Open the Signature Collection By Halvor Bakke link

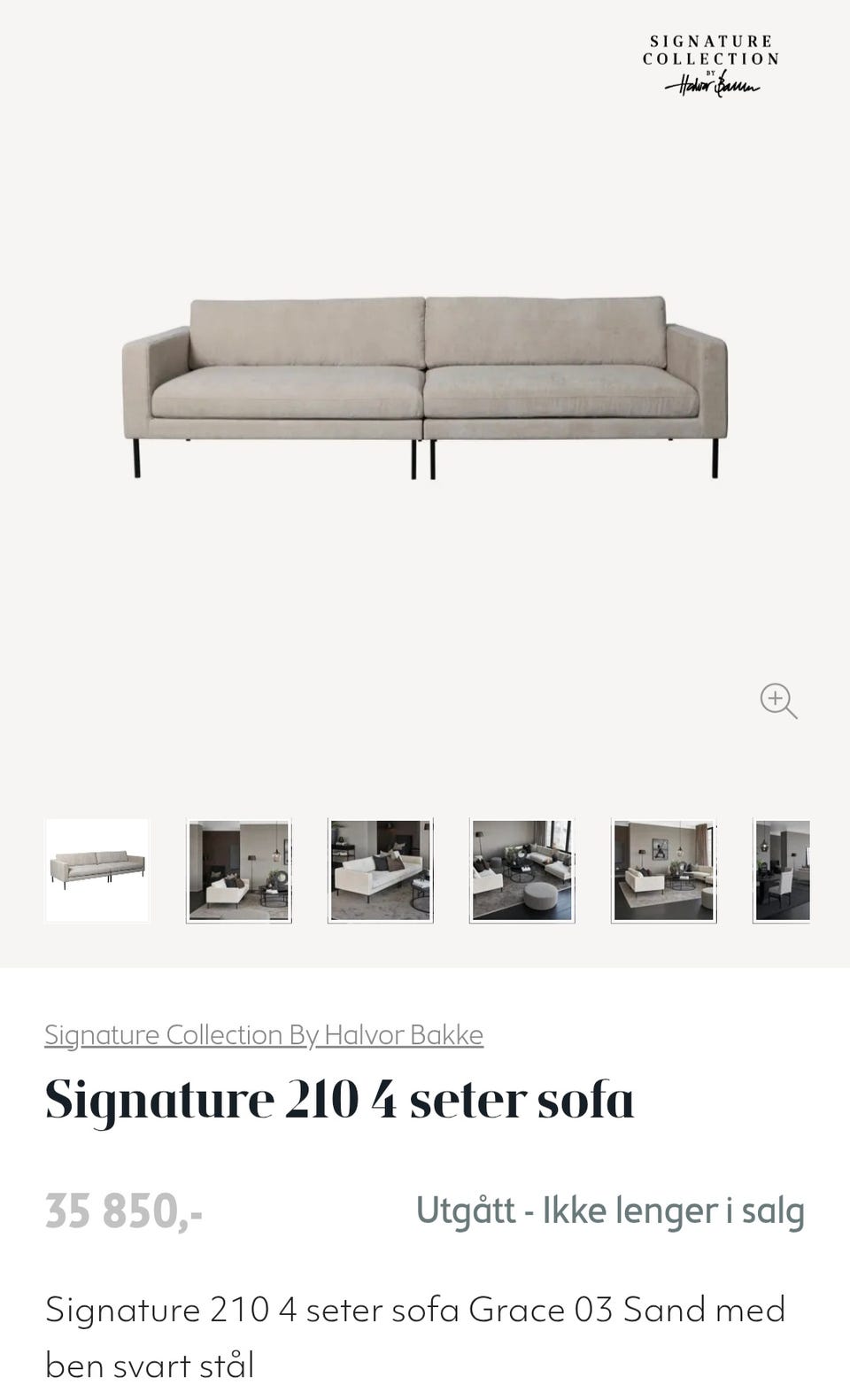(x=264, y=1034)
